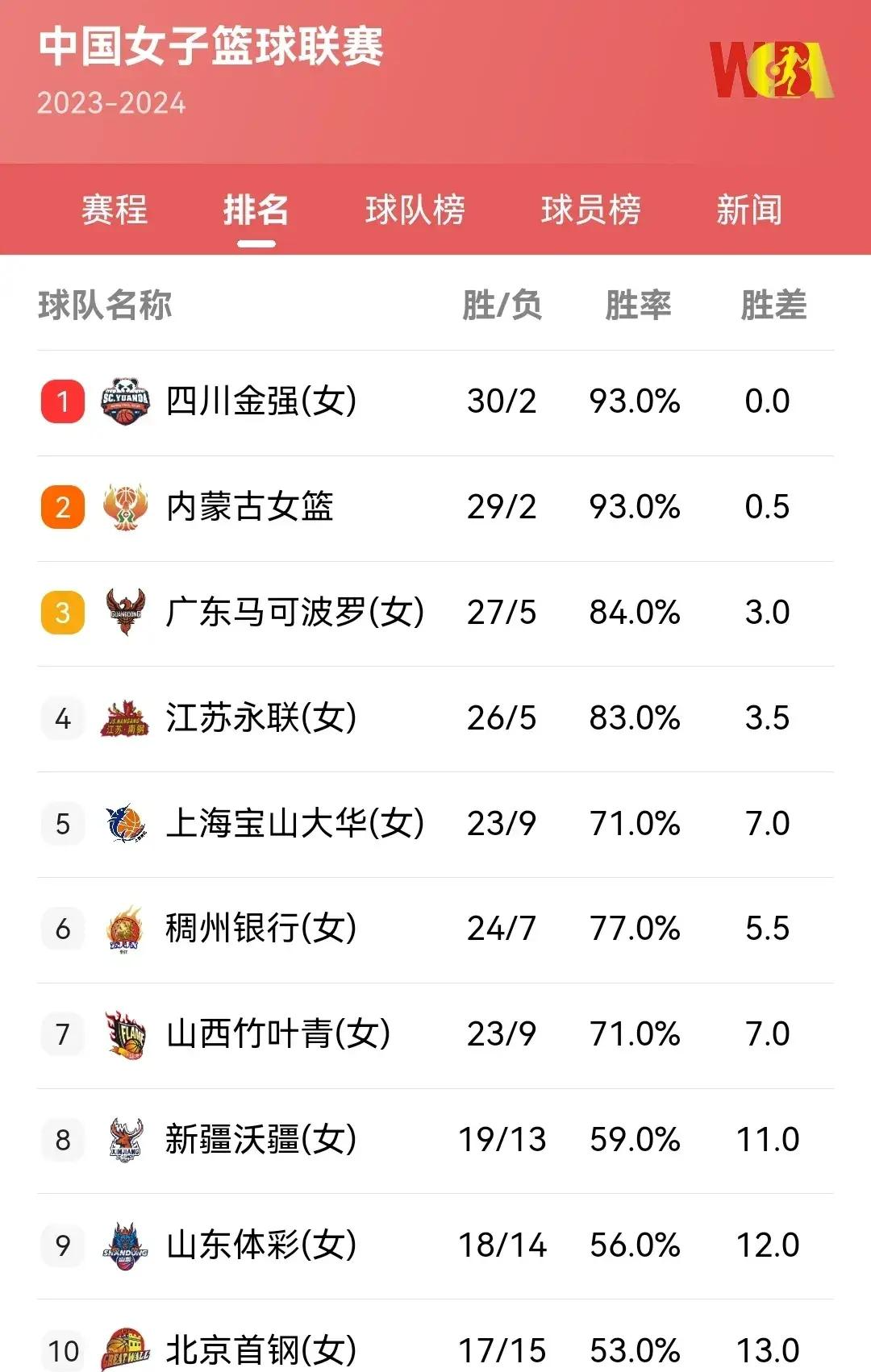Click the WCBA logo in the header
Image resolution: width=871 pixels, height=1372 pixels.
(x=772, y=69)
